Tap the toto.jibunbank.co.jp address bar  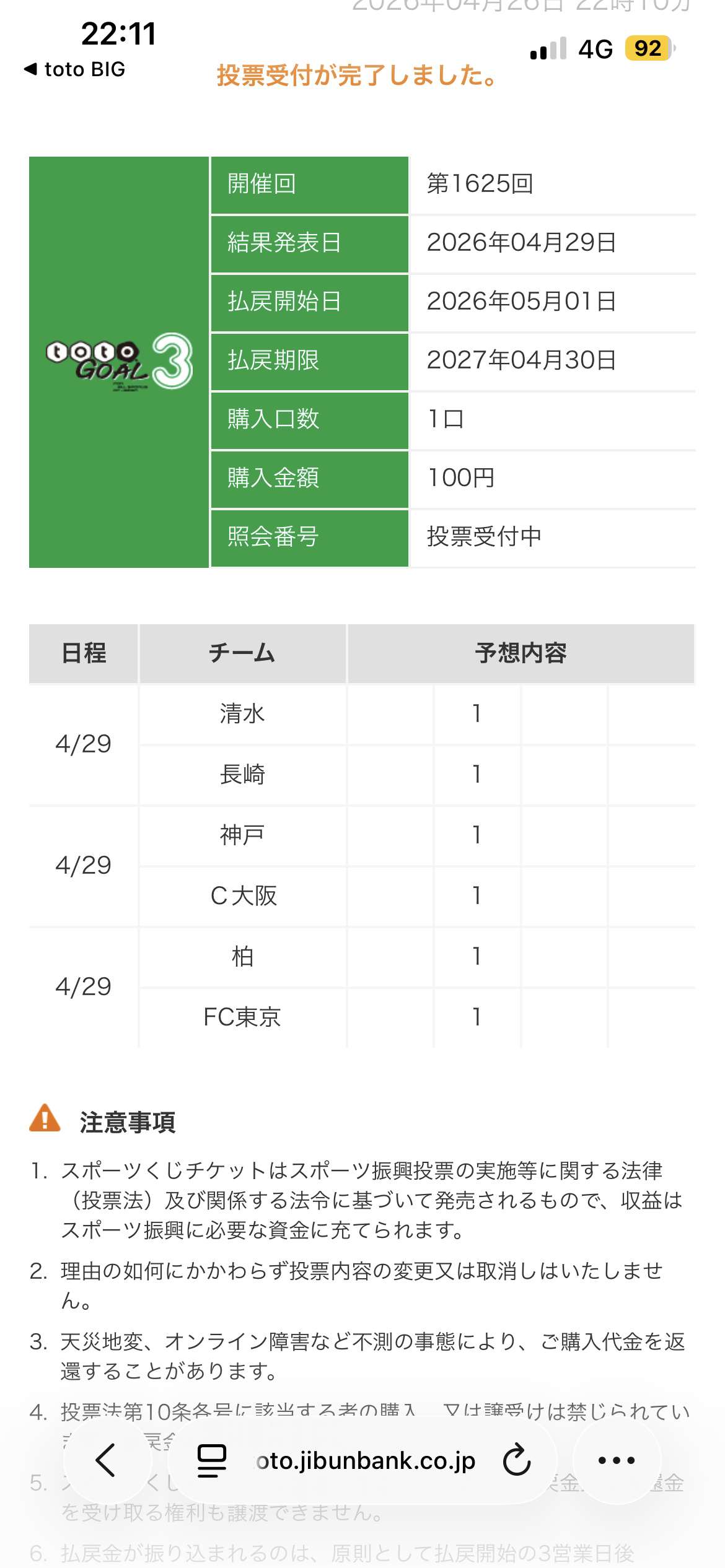[x=366, y=1460]
